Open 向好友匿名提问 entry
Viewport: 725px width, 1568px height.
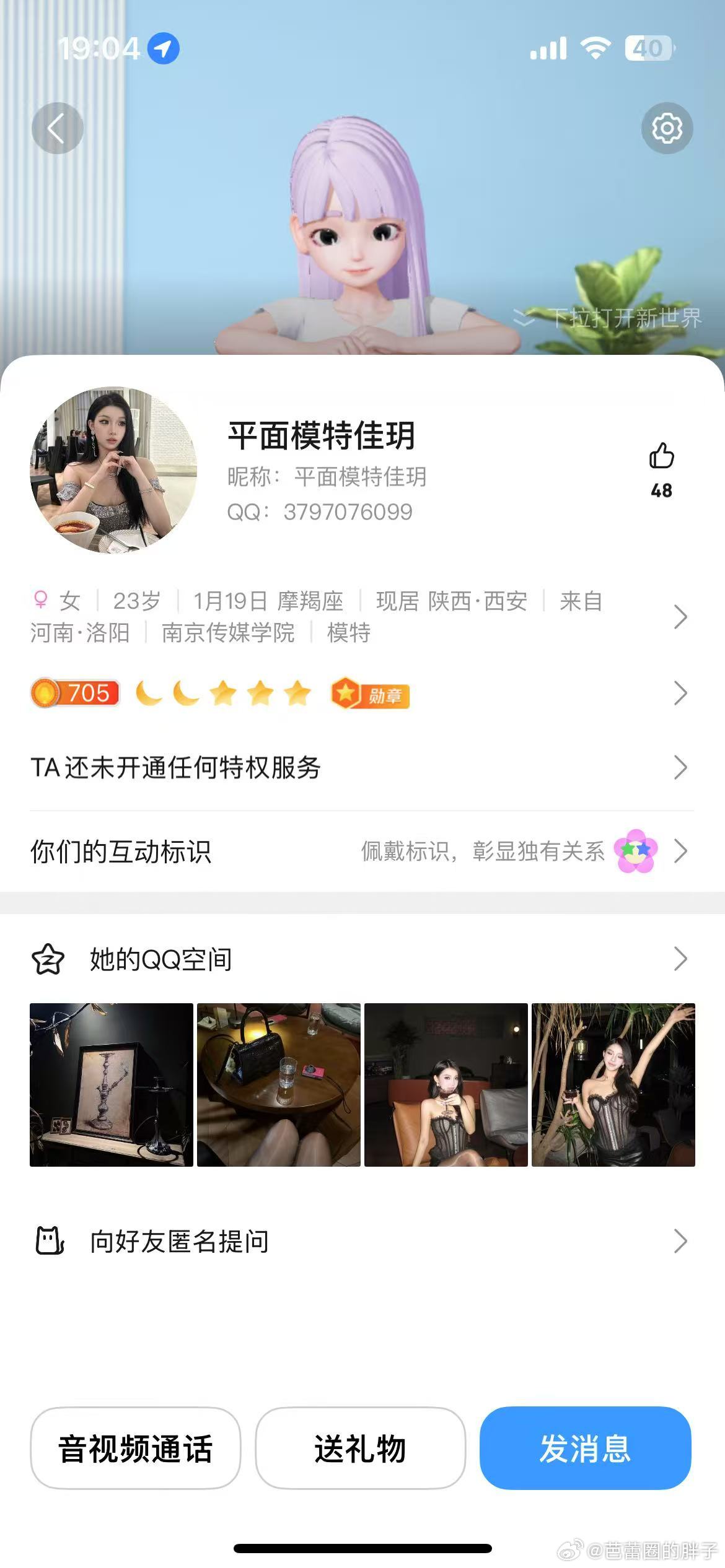pos(178,1242)
